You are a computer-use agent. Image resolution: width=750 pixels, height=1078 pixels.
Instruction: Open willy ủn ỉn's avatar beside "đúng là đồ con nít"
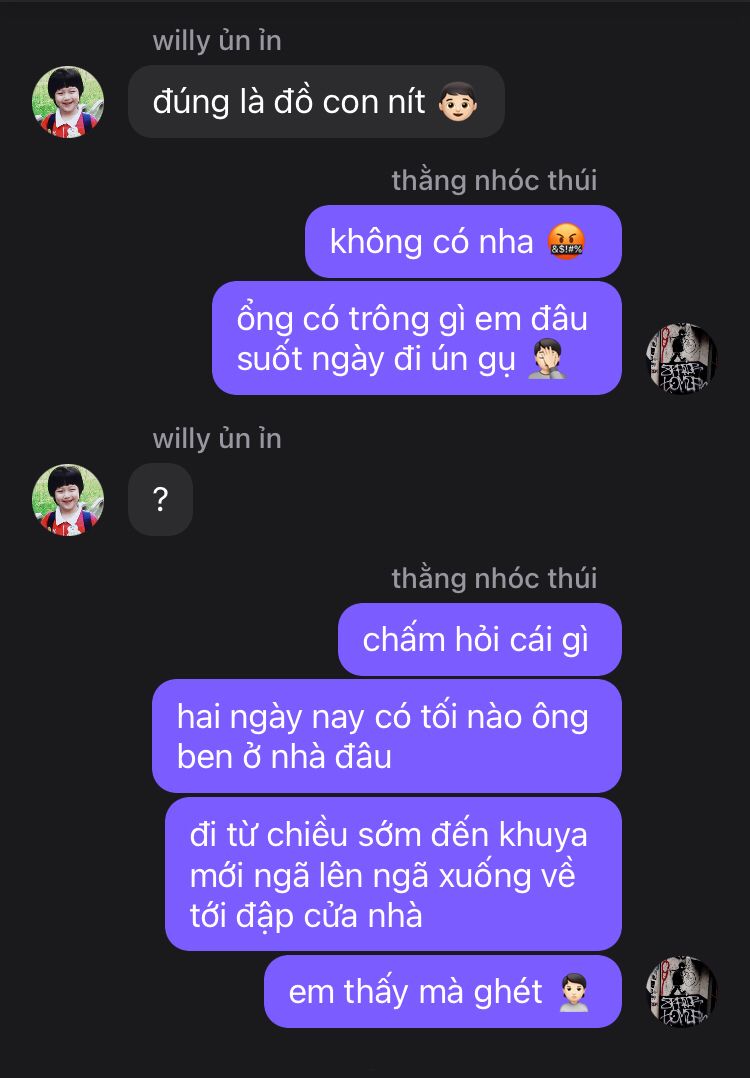point(68,102)
